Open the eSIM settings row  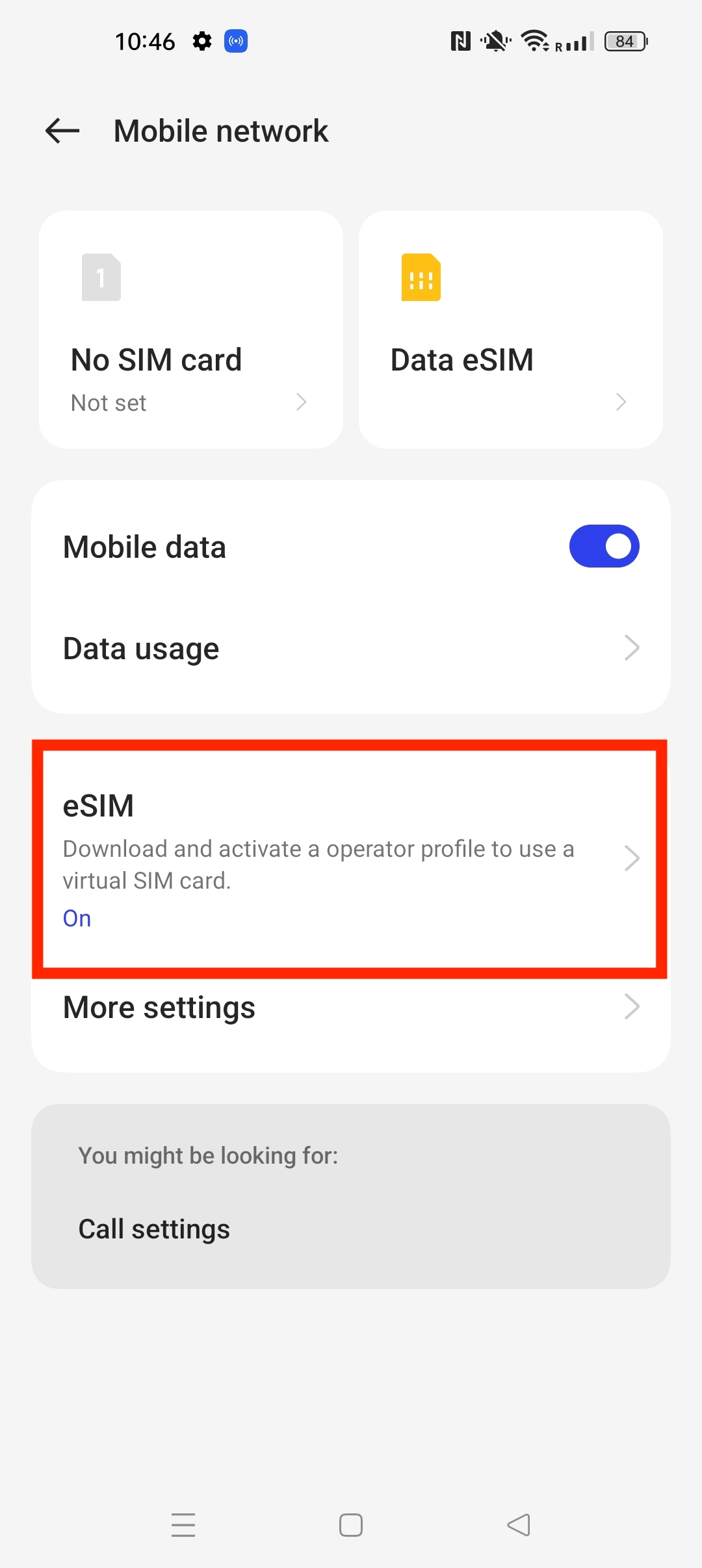[351, 858]
